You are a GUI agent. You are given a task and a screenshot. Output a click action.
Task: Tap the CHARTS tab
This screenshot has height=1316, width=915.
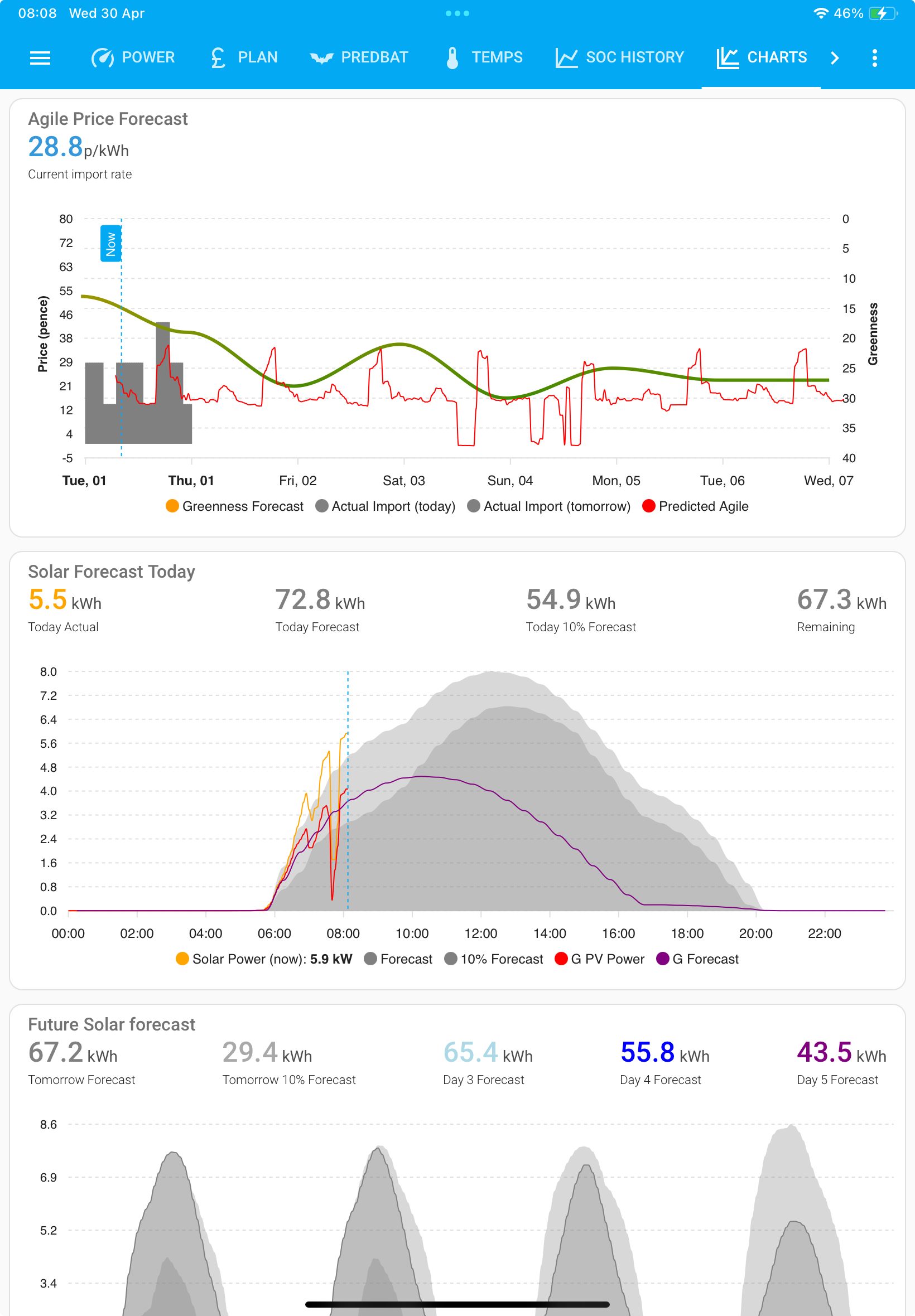pos(762,57)
